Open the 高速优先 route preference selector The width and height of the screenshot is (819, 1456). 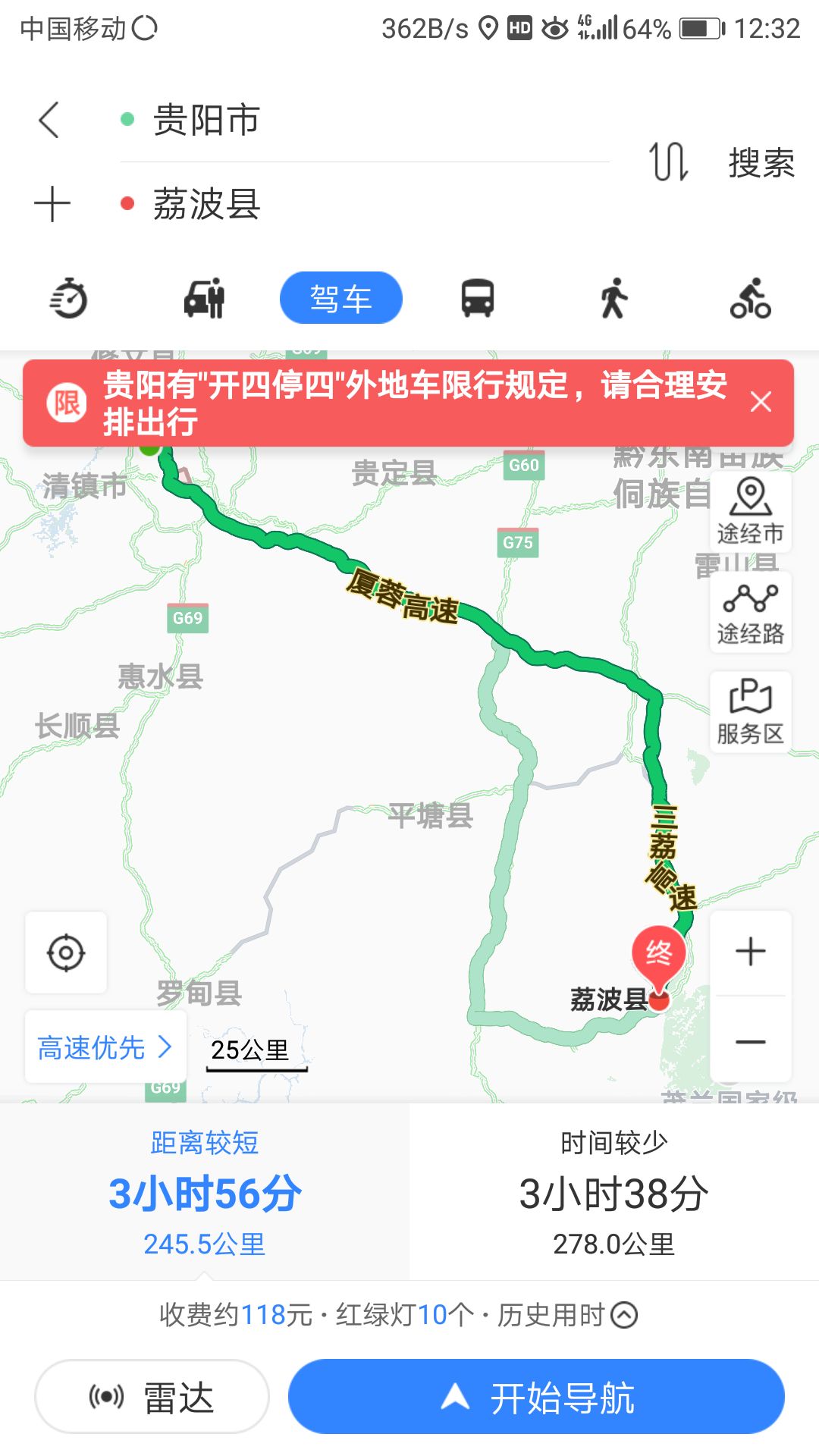coord(105,1046)
